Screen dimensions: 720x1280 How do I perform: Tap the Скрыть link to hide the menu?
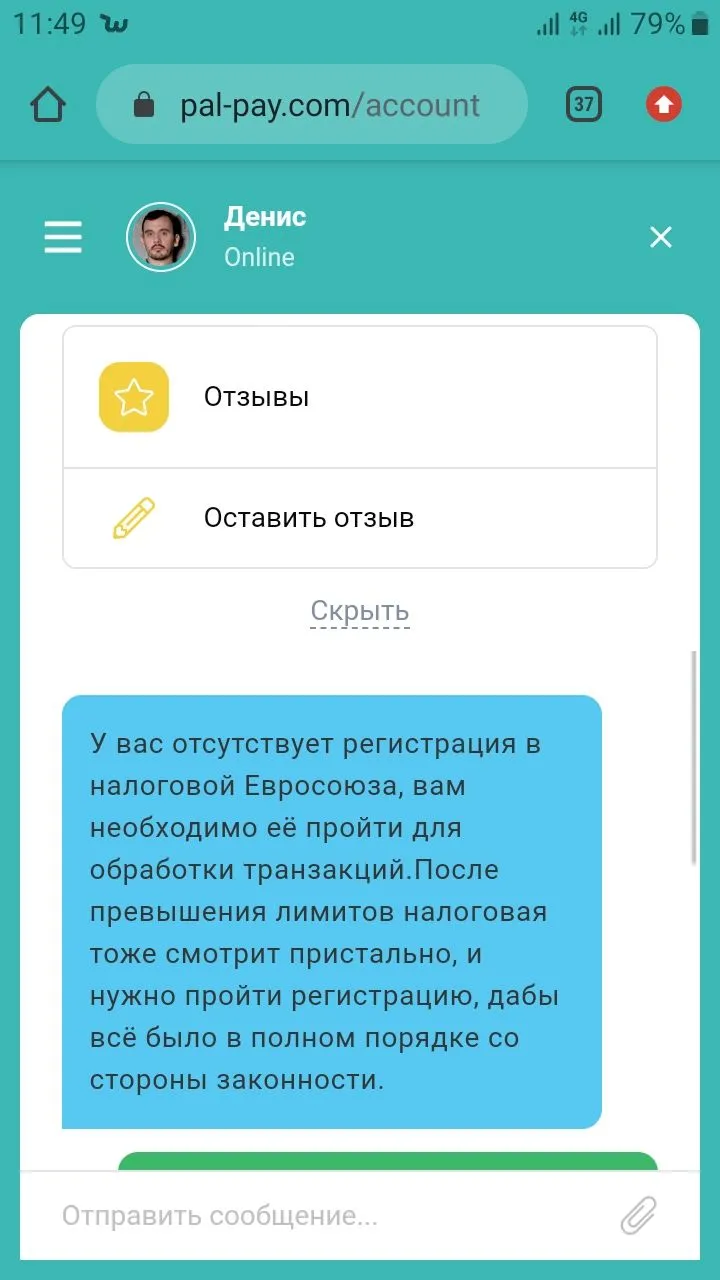(360, 611)
